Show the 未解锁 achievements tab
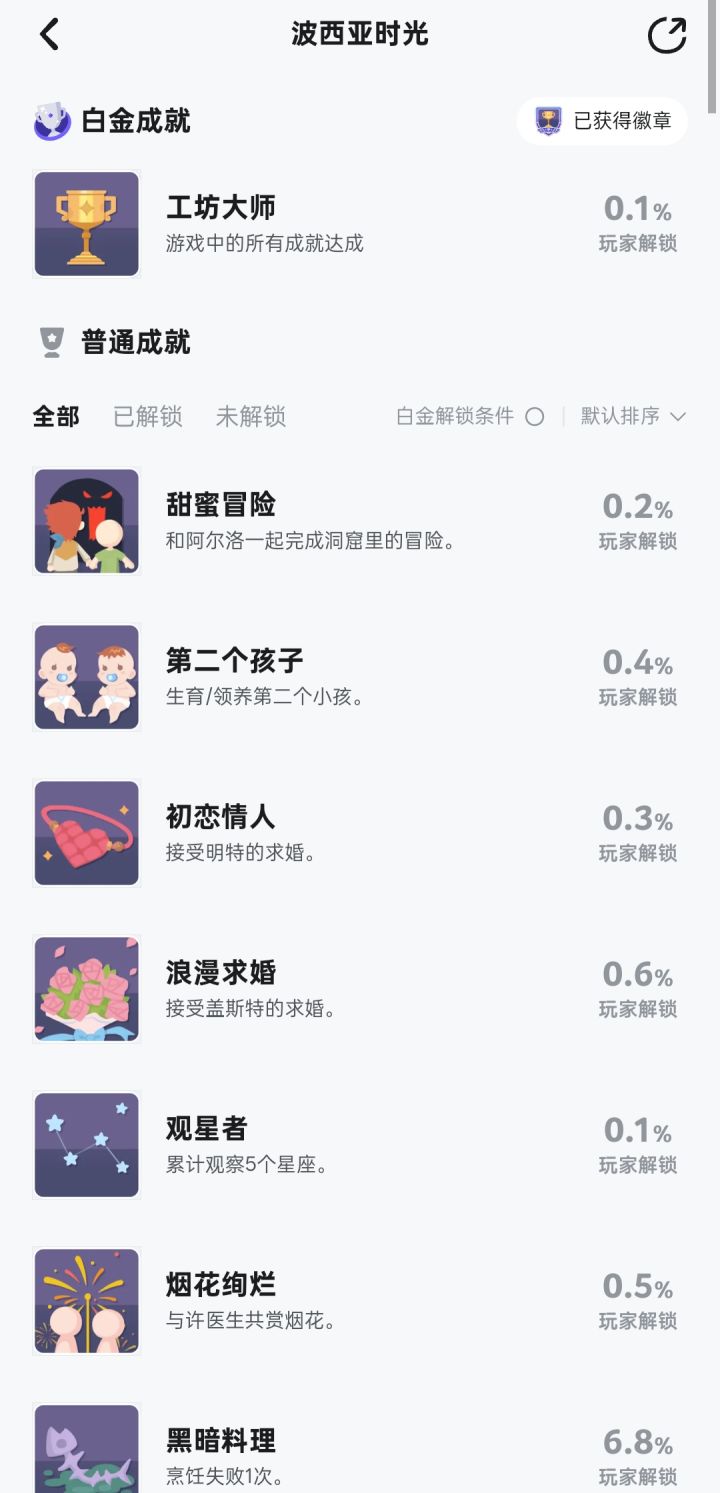Viewport: 720px width, 1493px height. pos(251,416)
